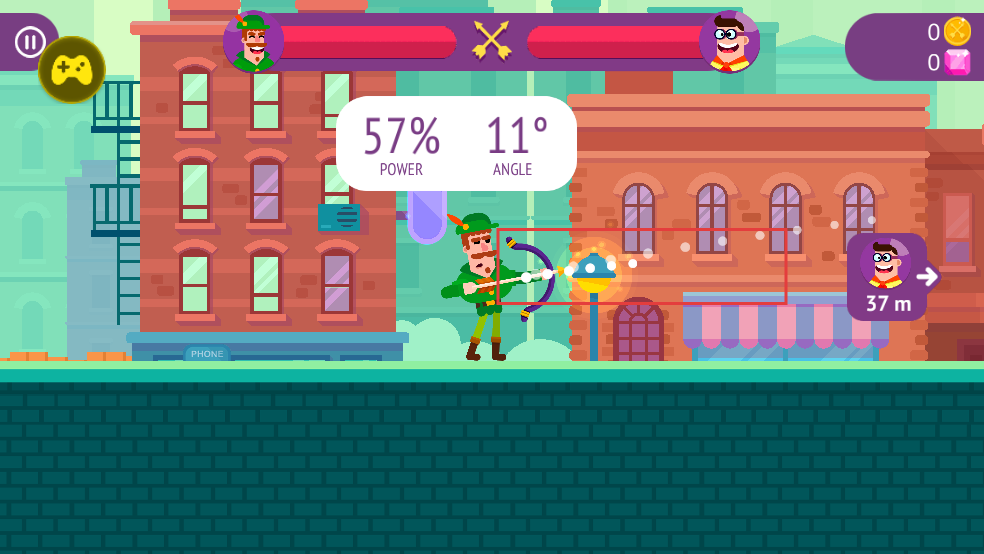Image resolution: width=984 pixels, height=554 pixels.
Task: Open the yellow gamepad button
Action: [x=72, y=70]
